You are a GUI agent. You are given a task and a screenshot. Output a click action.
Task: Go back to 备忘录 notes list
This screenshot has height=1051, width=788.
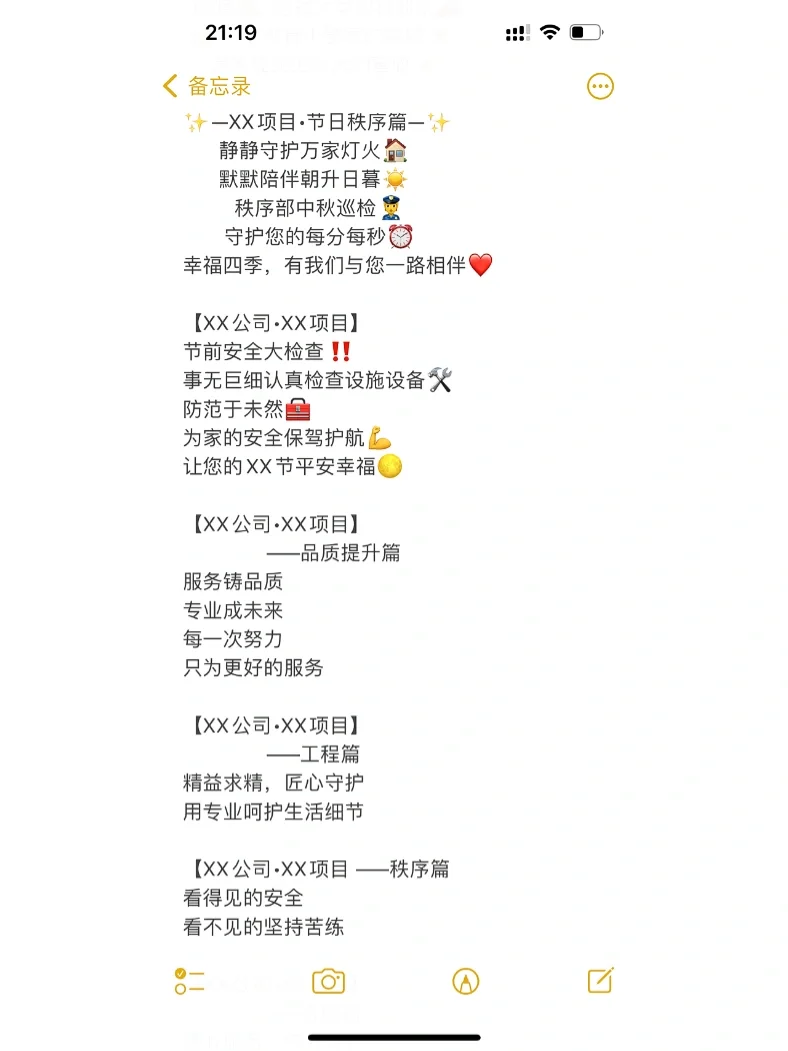(207, 86)
